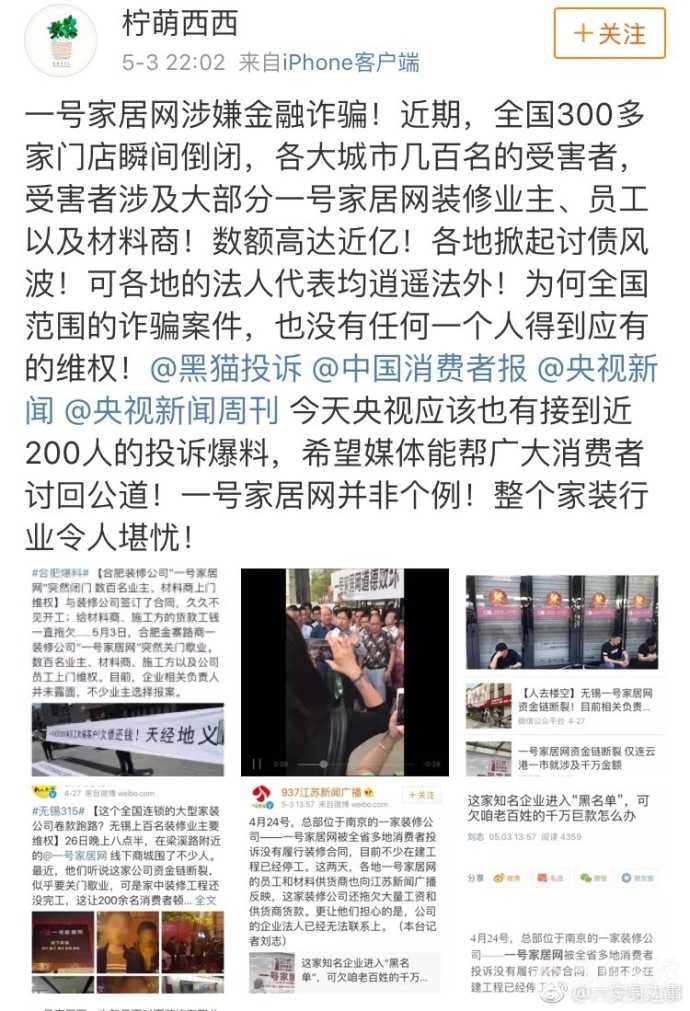Screen dimensions: 690x1011
Task: Follow the user 柠萌西西
Action: (608, 34)
